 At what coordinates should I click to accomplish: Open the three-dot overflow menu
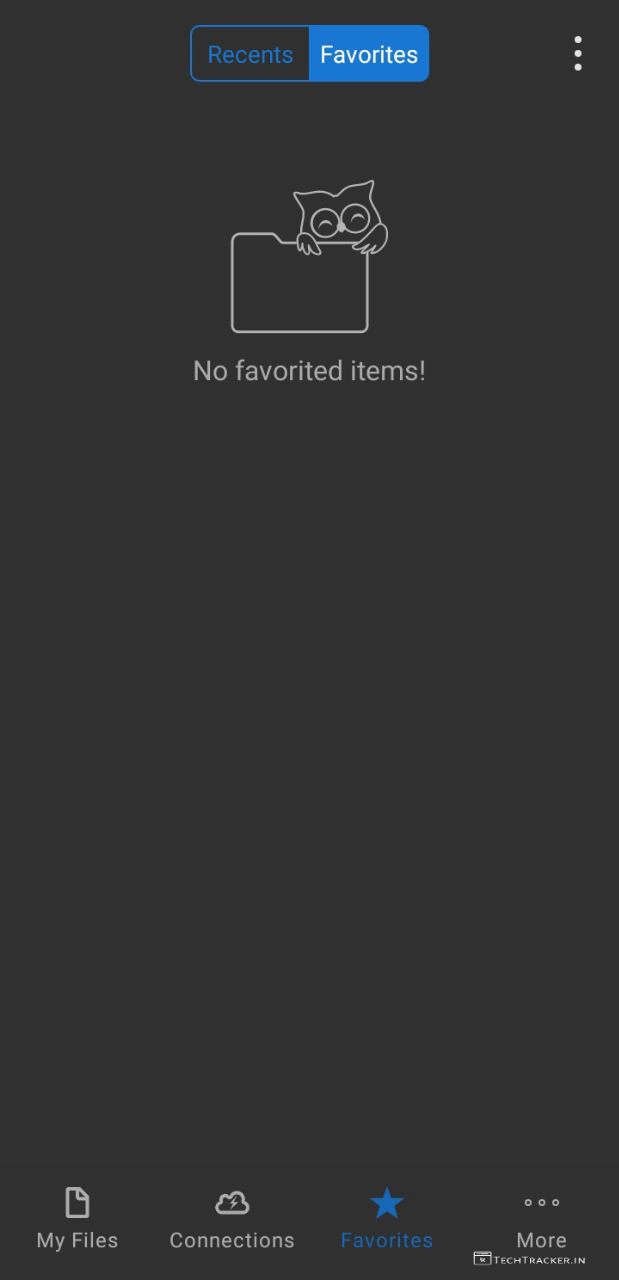[578, 54]
